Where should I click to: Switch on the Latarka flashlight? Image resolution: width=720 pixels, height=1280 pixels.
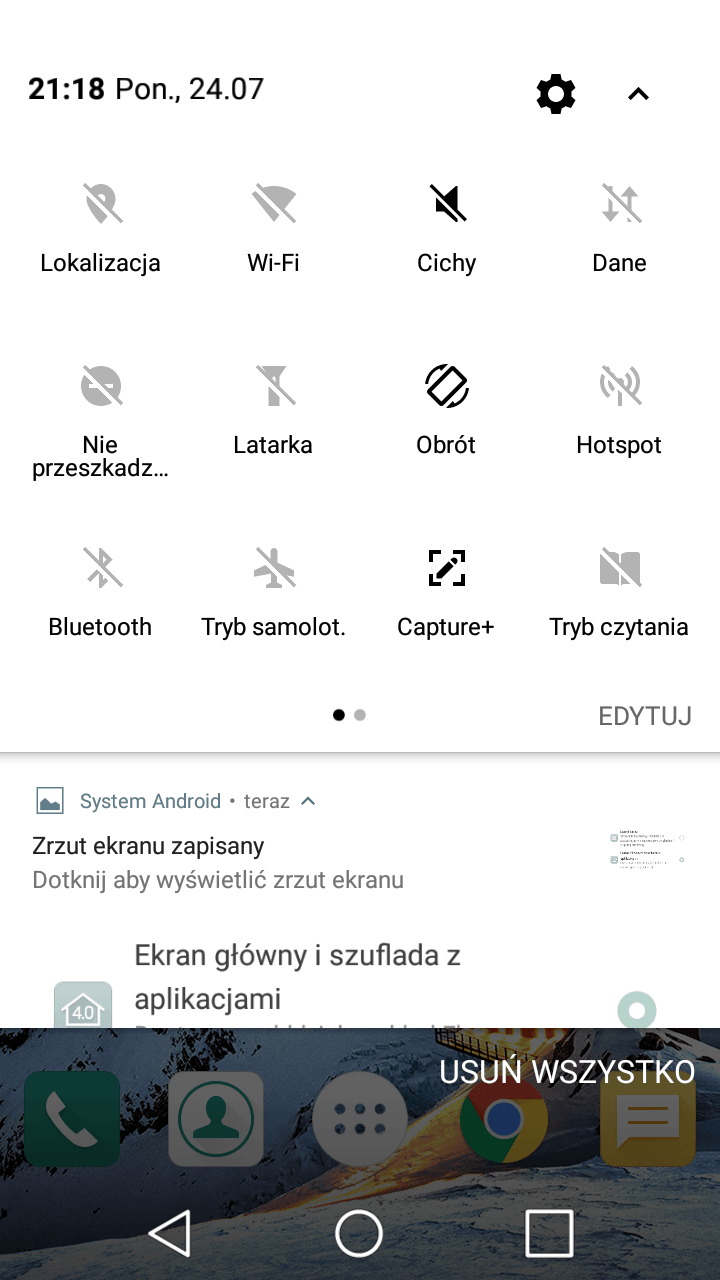273,410
